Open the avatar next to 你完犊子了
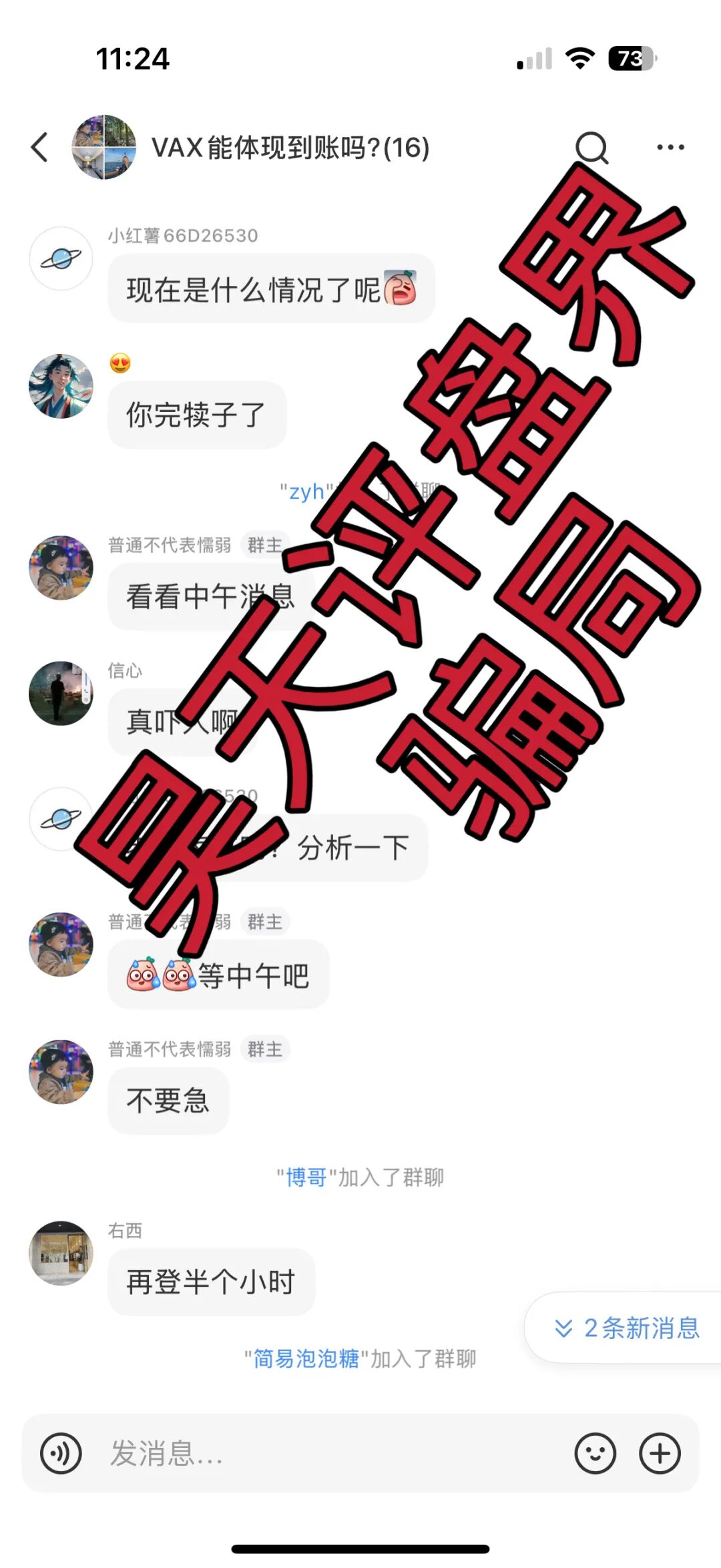This screenshot has width=721, height=1568. (x=61, y=386)
